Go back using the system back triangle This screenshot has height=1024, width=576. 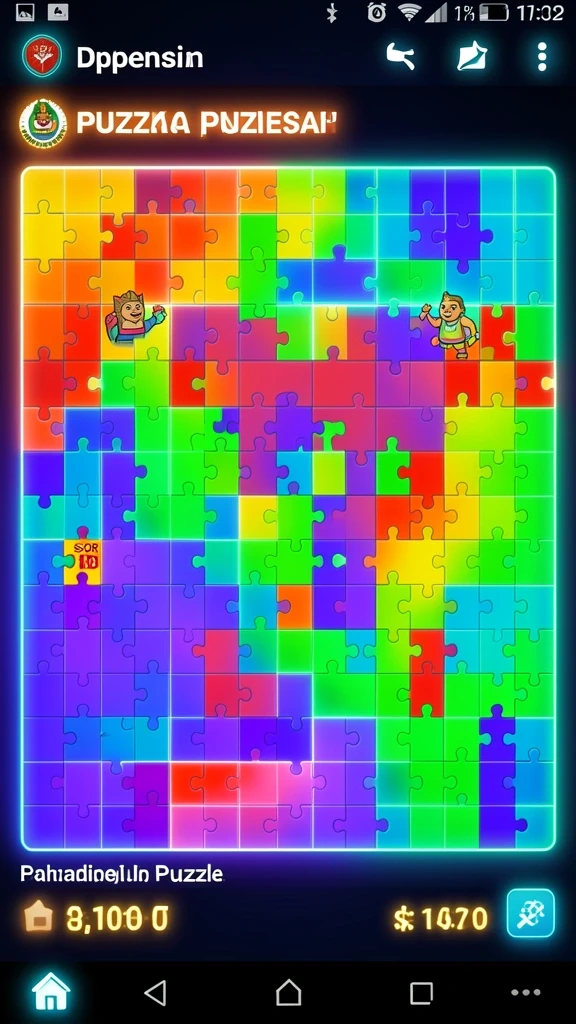(x=155, y=993)
